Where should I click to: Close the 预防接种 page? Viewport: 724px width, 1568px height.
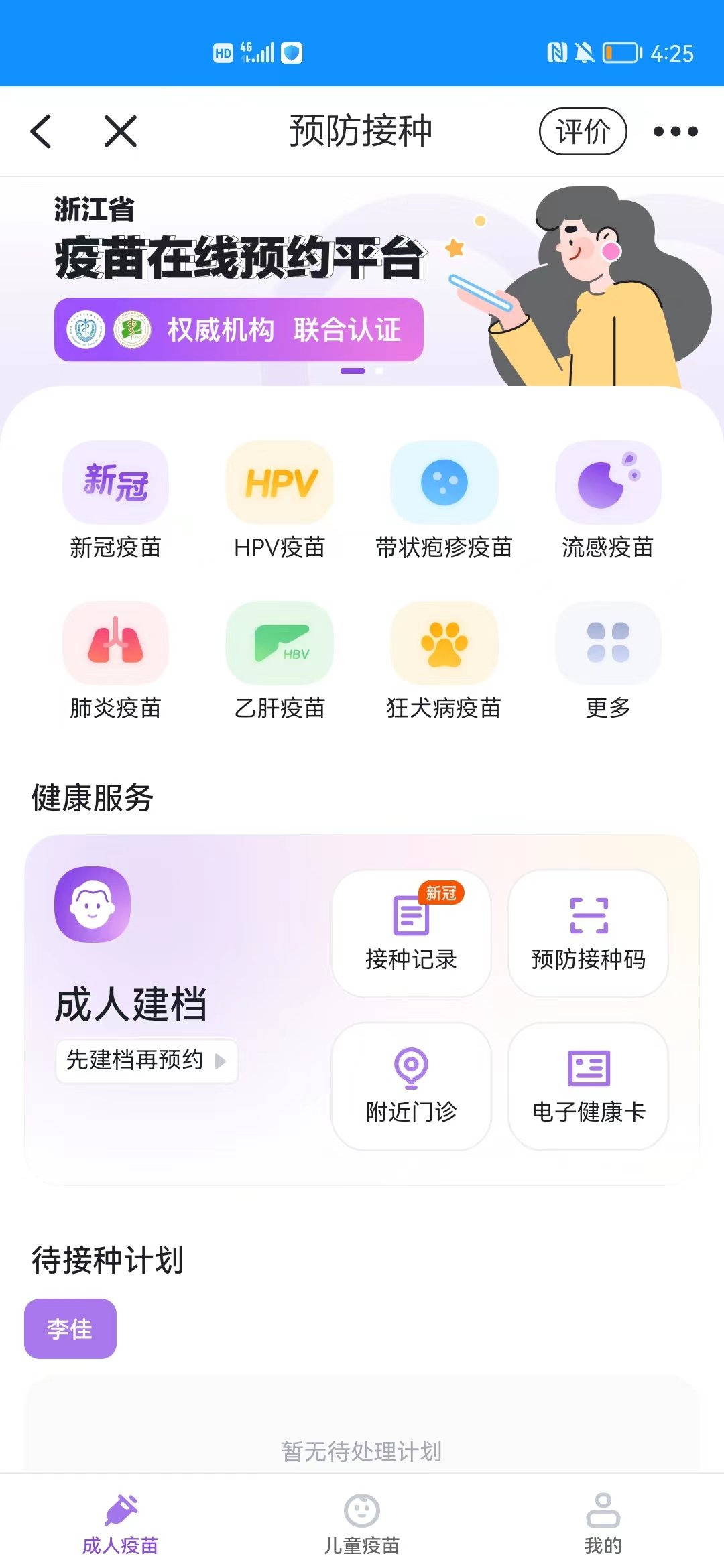pos(121,131)
